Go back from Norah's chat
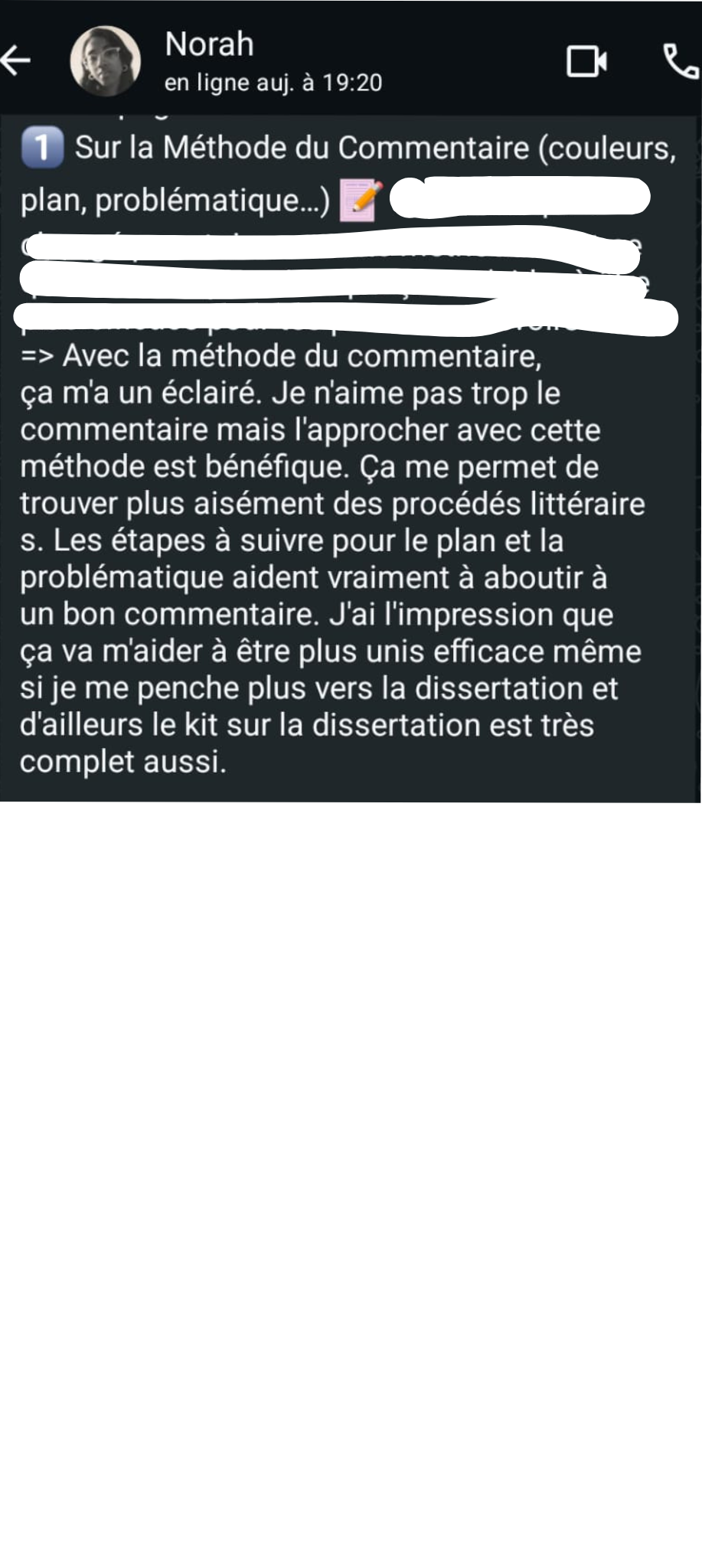The height and width of the screenshot is (1568, 702). tap(17, 61)
